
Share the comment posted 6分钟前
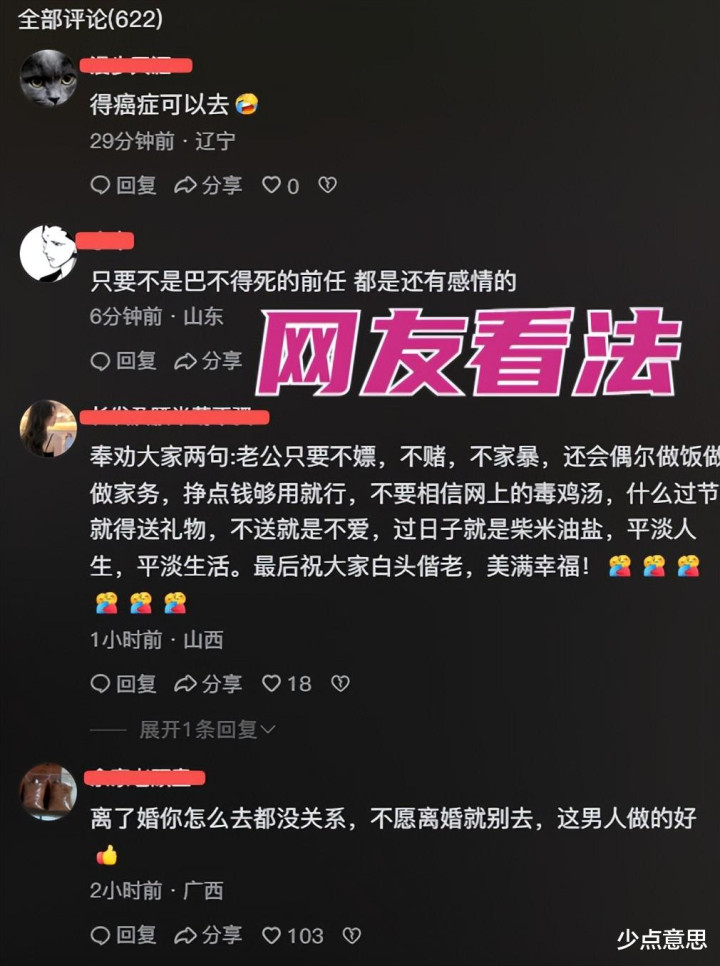(208, 360)
